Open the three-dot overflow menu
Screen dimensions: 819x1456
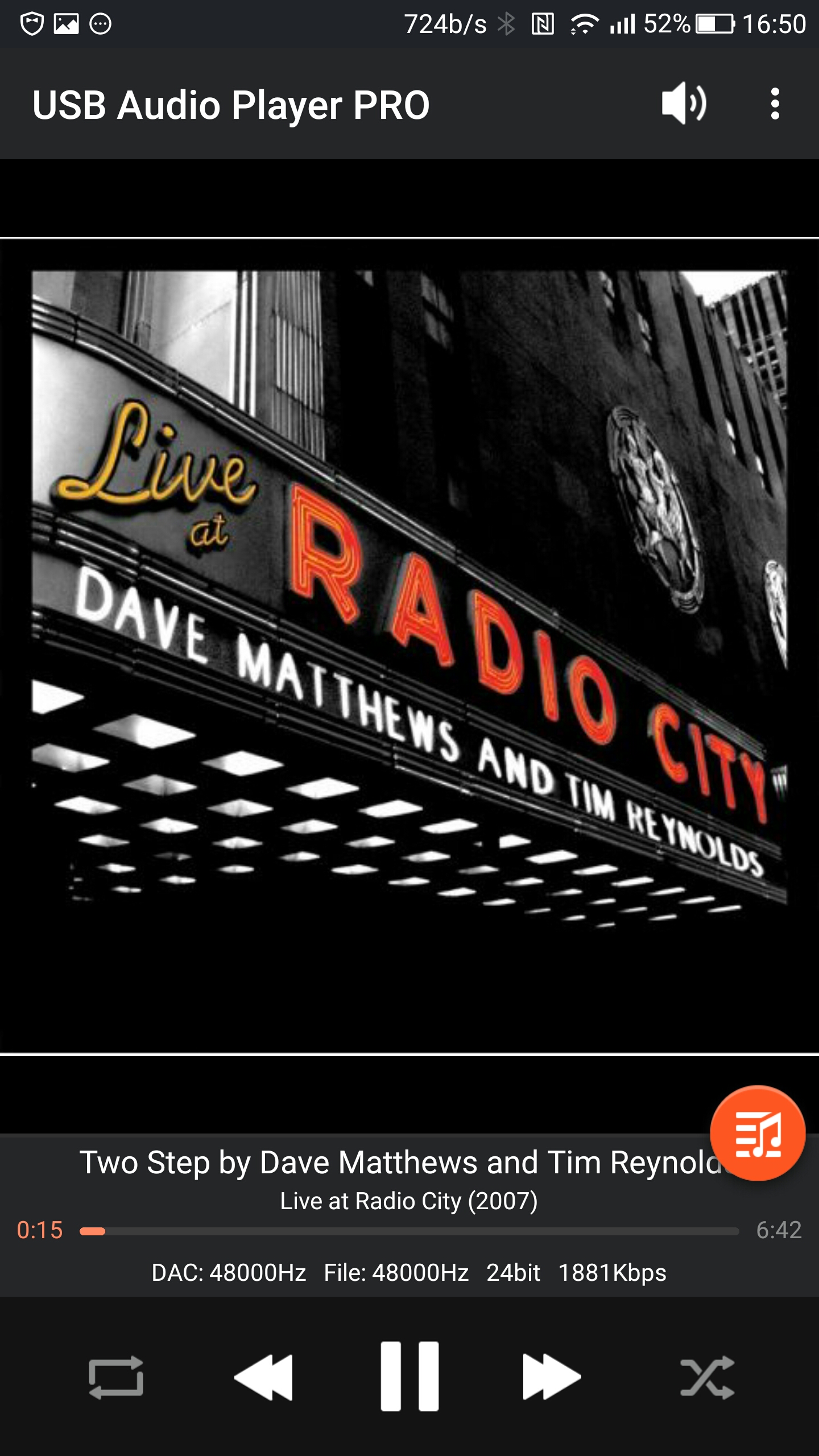click(x=775, y=104)
